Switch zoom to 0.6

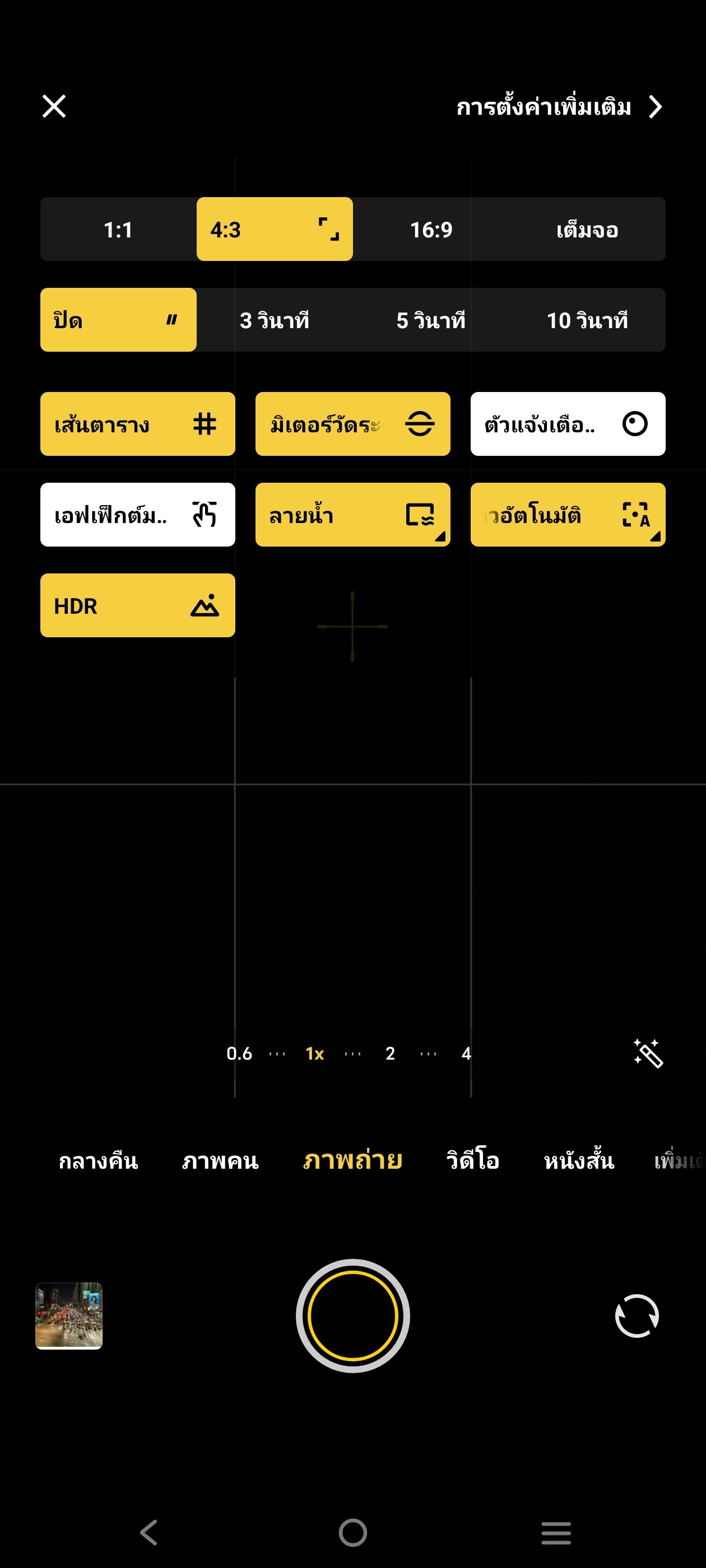(239, 1054)
